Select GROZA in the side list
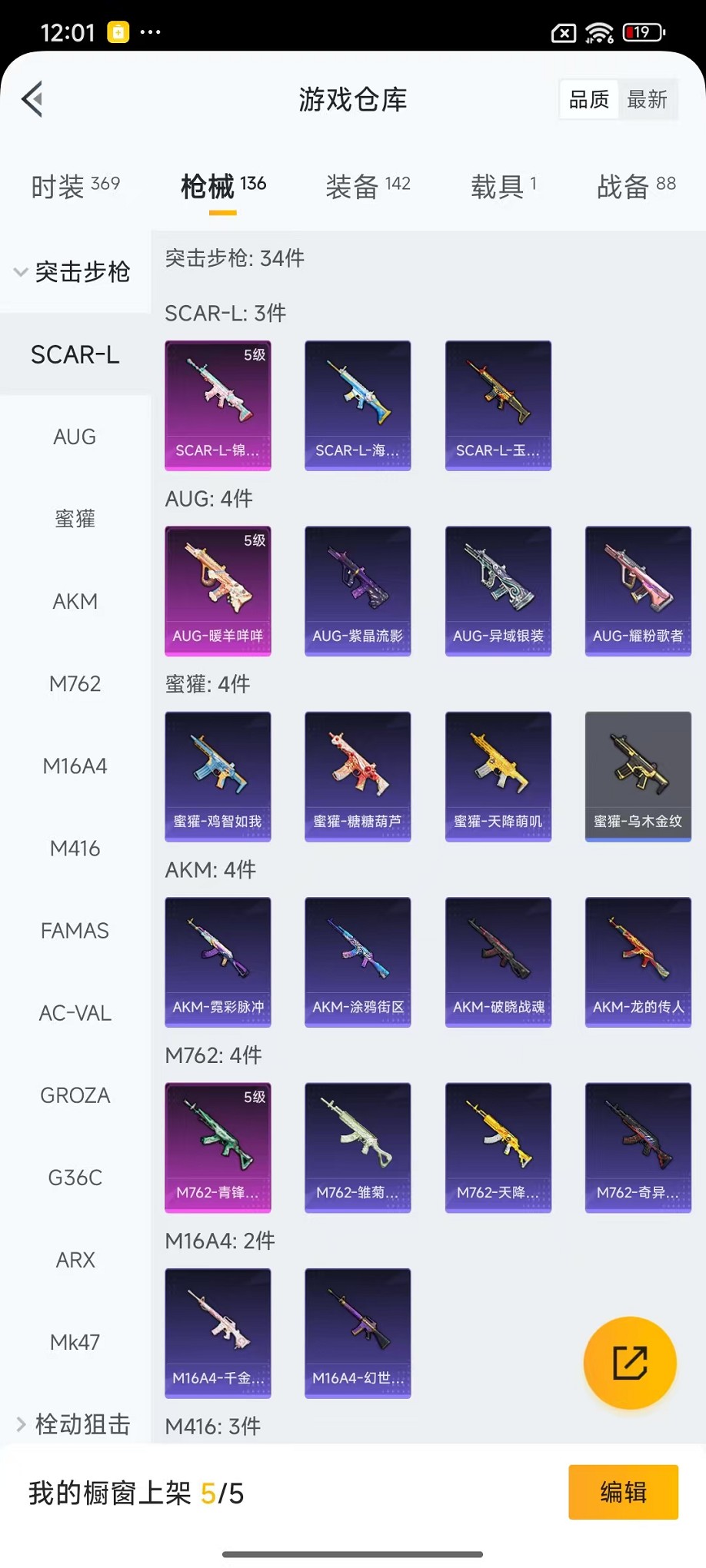This screenshot has width=706, height=1568. pyautogui.click(x=75, y=1095)
